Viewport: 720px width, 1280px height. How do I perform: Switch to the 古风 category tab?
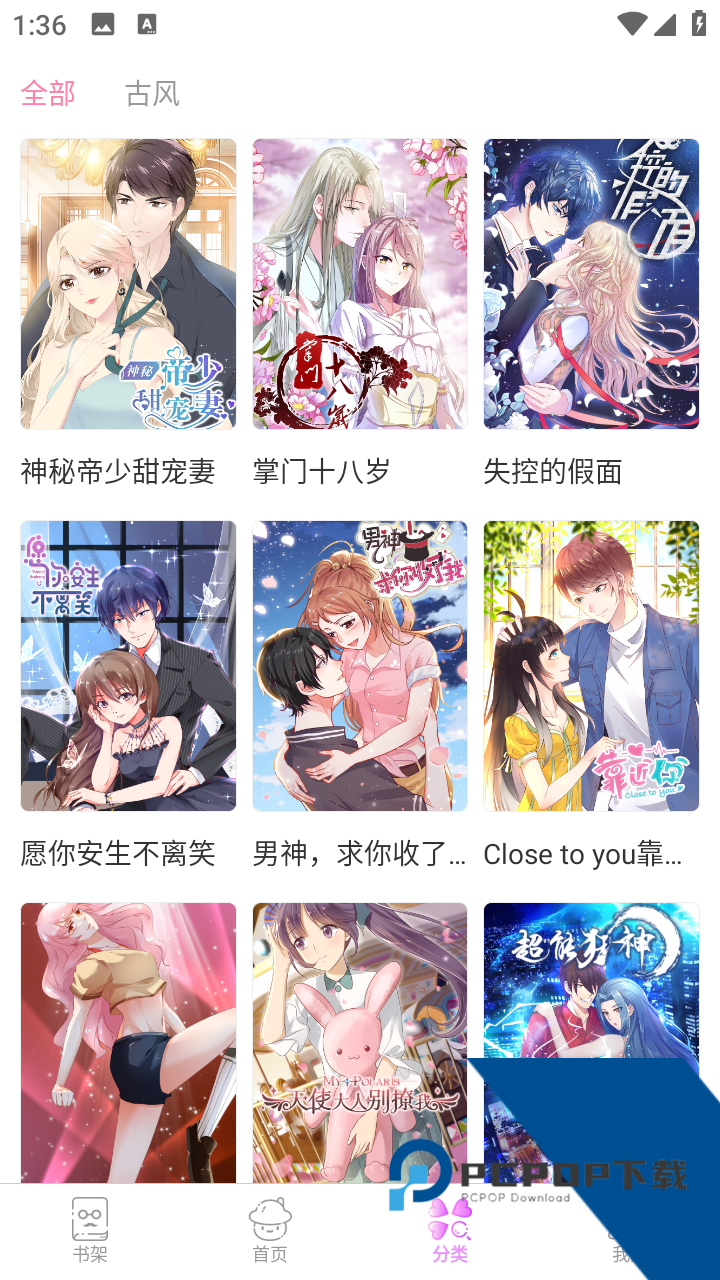(x=152, y=93)
